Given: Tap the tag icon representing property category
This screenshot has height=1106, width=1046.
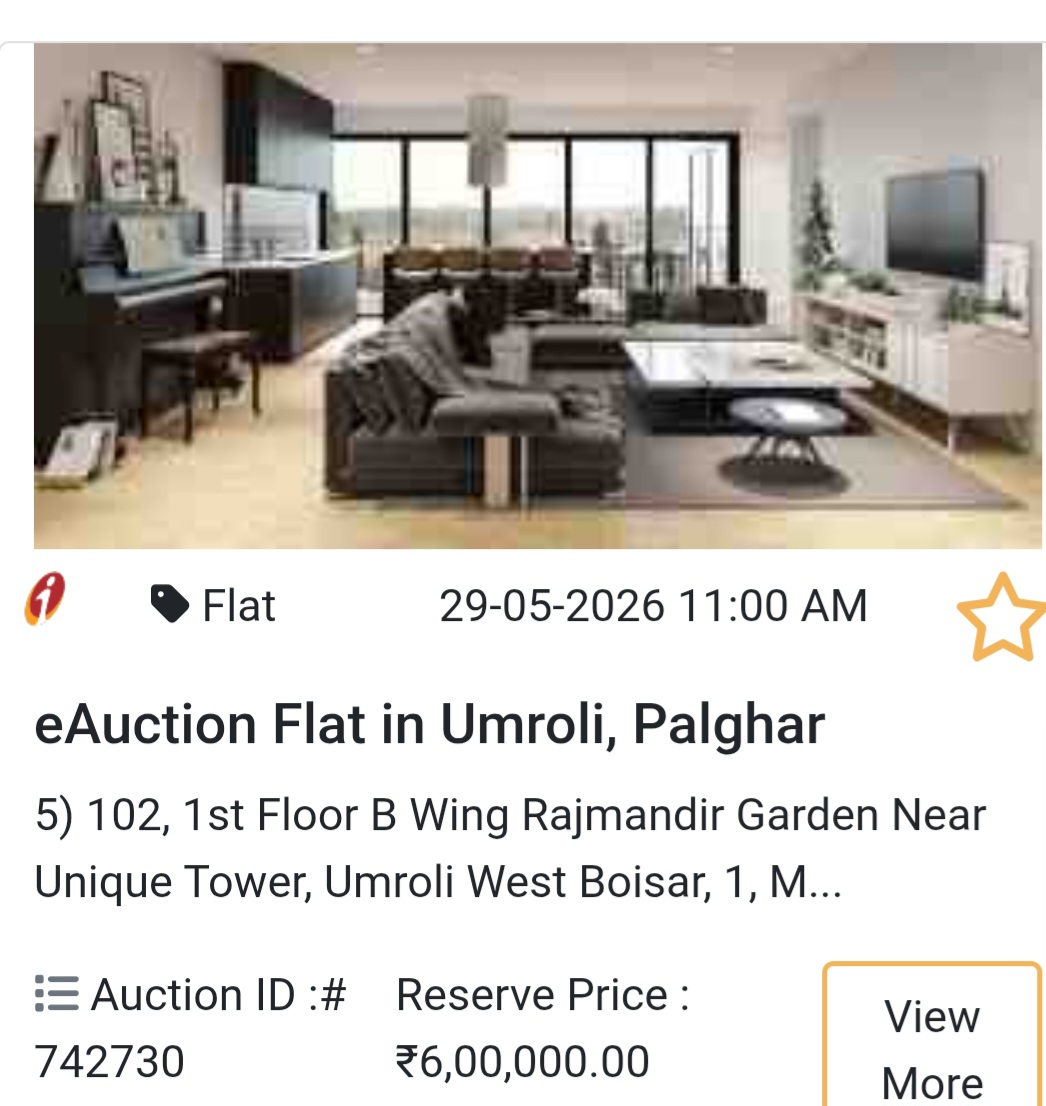Looking at the screenshot, I should [170, 603].
